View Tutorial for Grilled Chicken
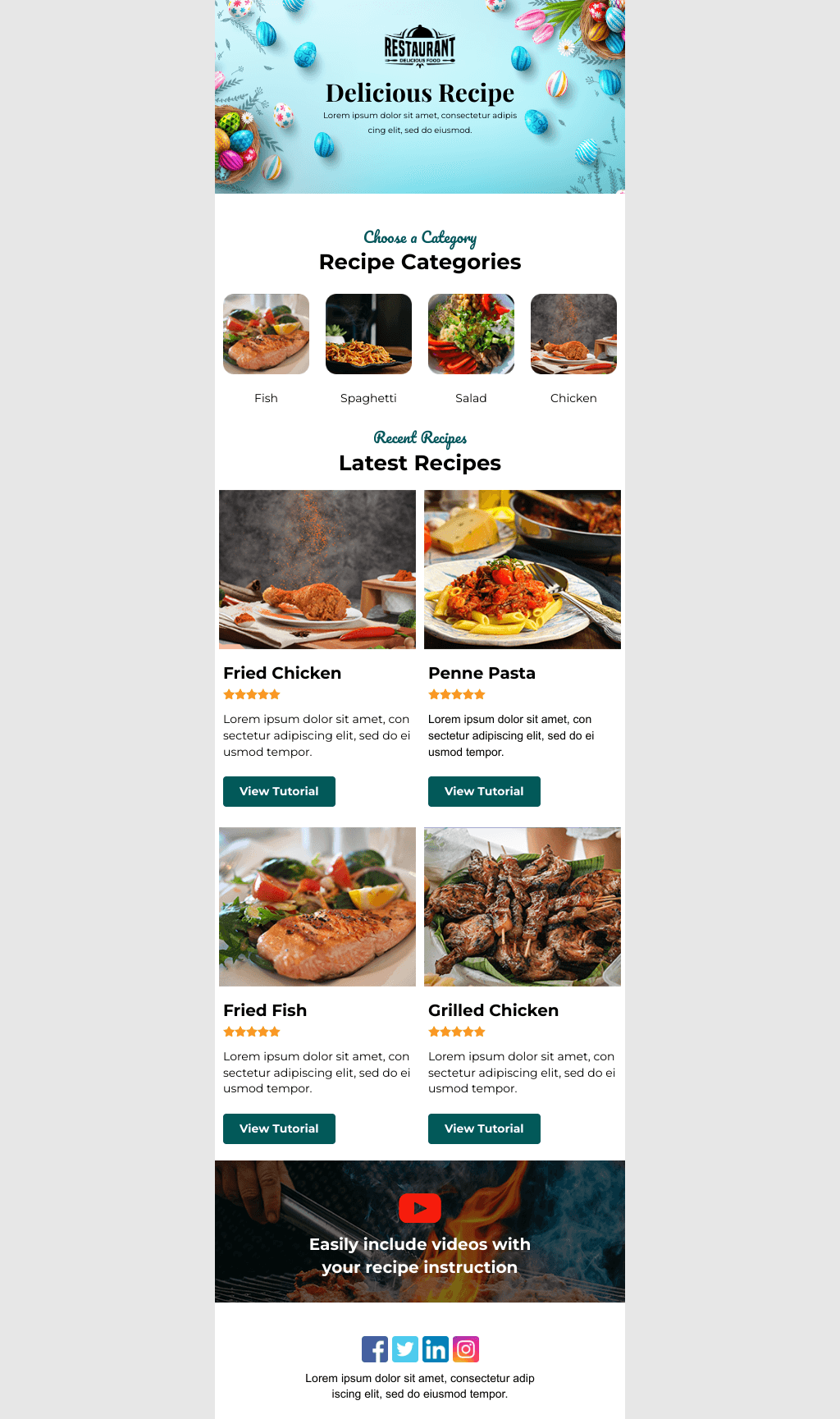Viewport: 840px width, 1419px height. click(484, 1128)
